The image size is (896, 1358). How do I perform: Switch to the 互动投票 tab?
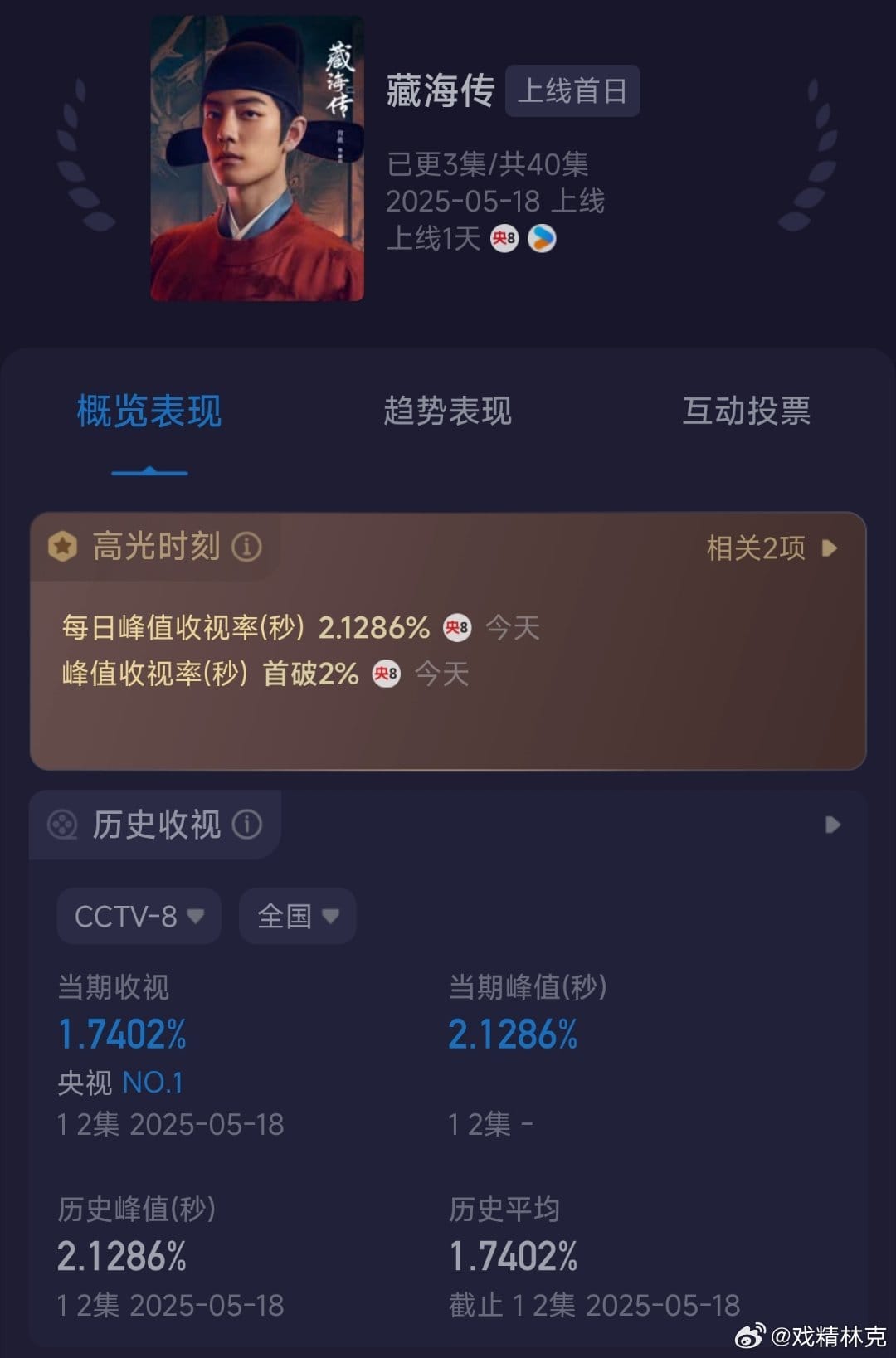click(x=746, y=411)
